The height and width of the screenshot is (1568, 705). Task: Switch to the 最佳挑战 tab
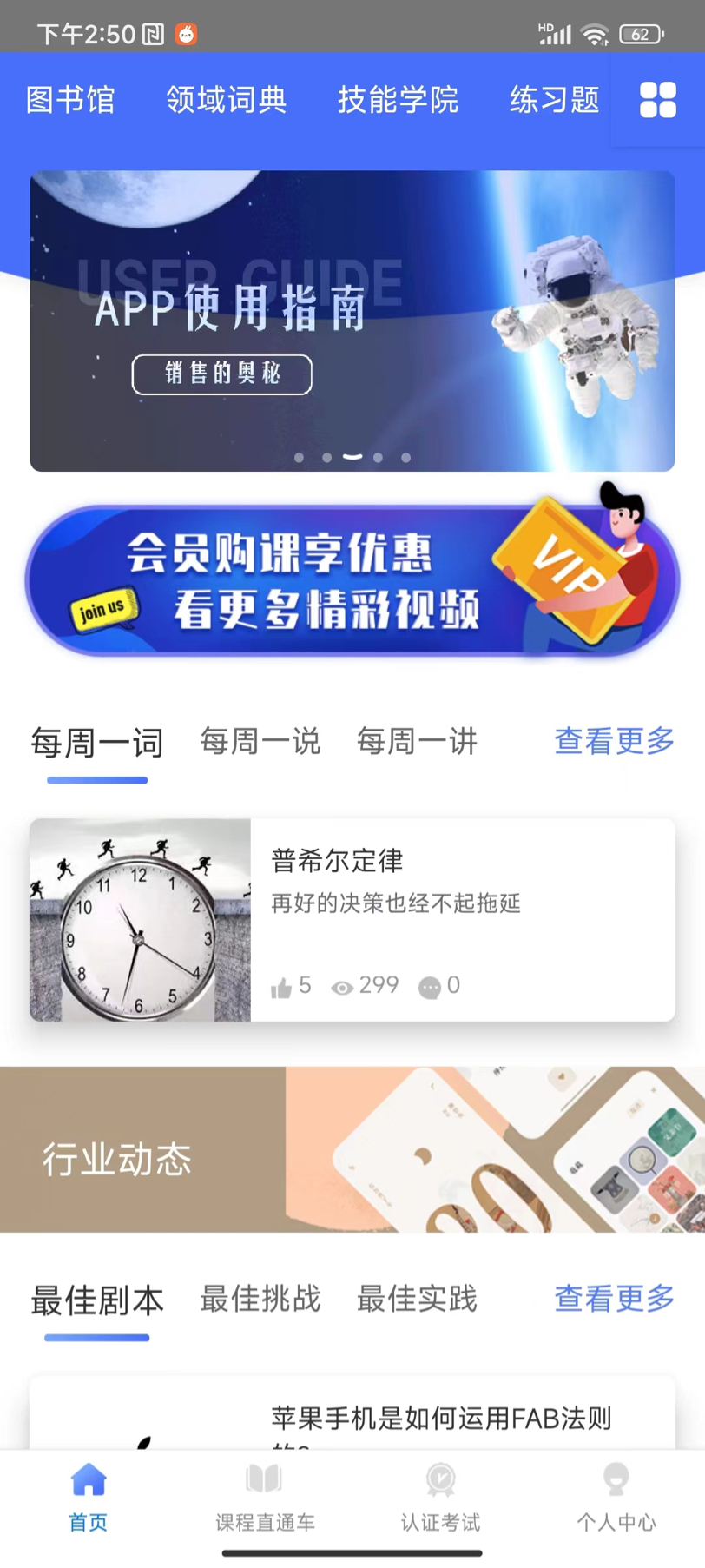[260, 1299]
